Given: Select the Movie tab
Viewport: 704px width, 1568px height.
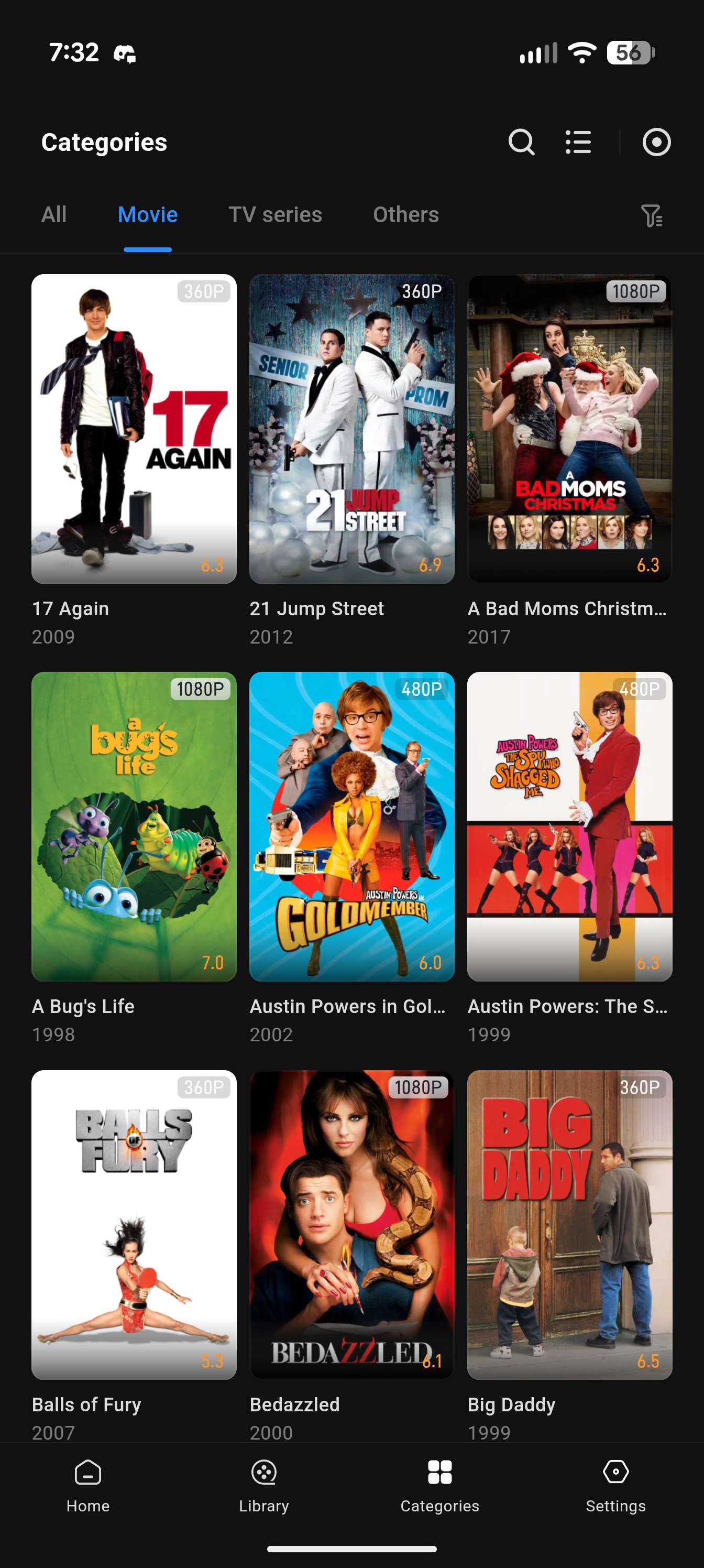Looking at the screenshot, I should (147, 215).
